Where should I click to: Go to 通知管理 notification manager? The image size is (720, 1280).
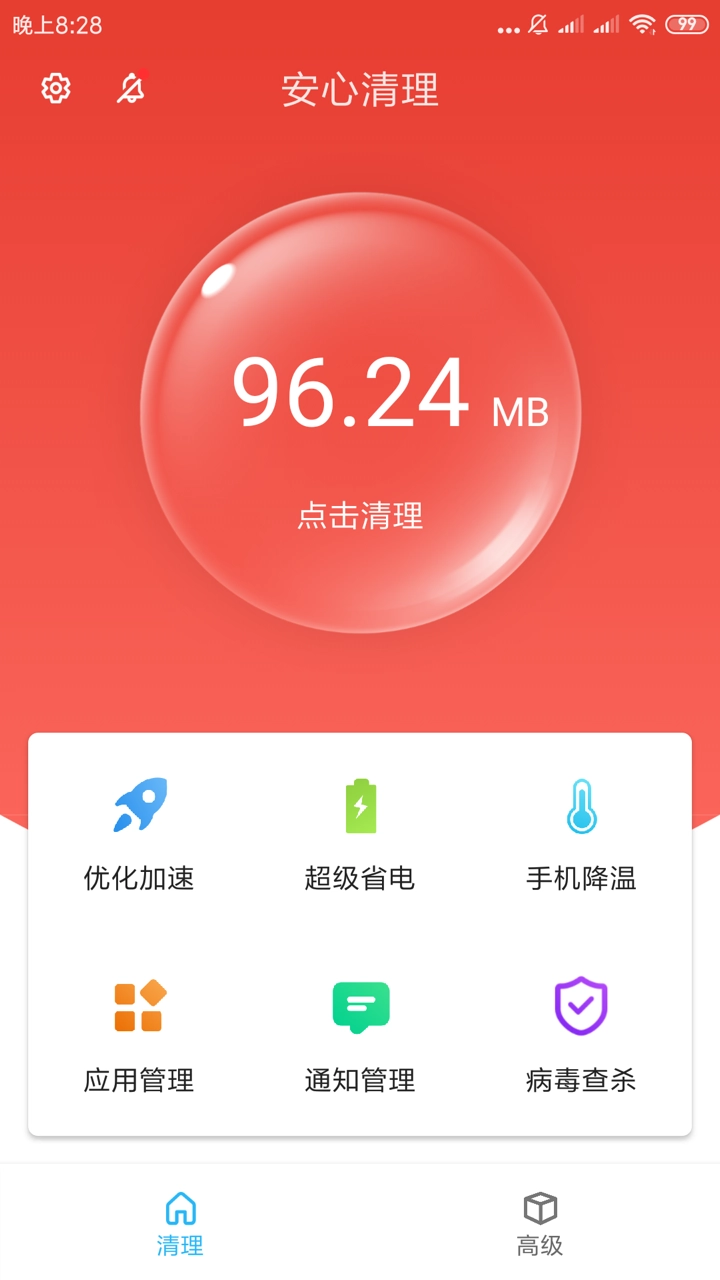point(360,1035)
